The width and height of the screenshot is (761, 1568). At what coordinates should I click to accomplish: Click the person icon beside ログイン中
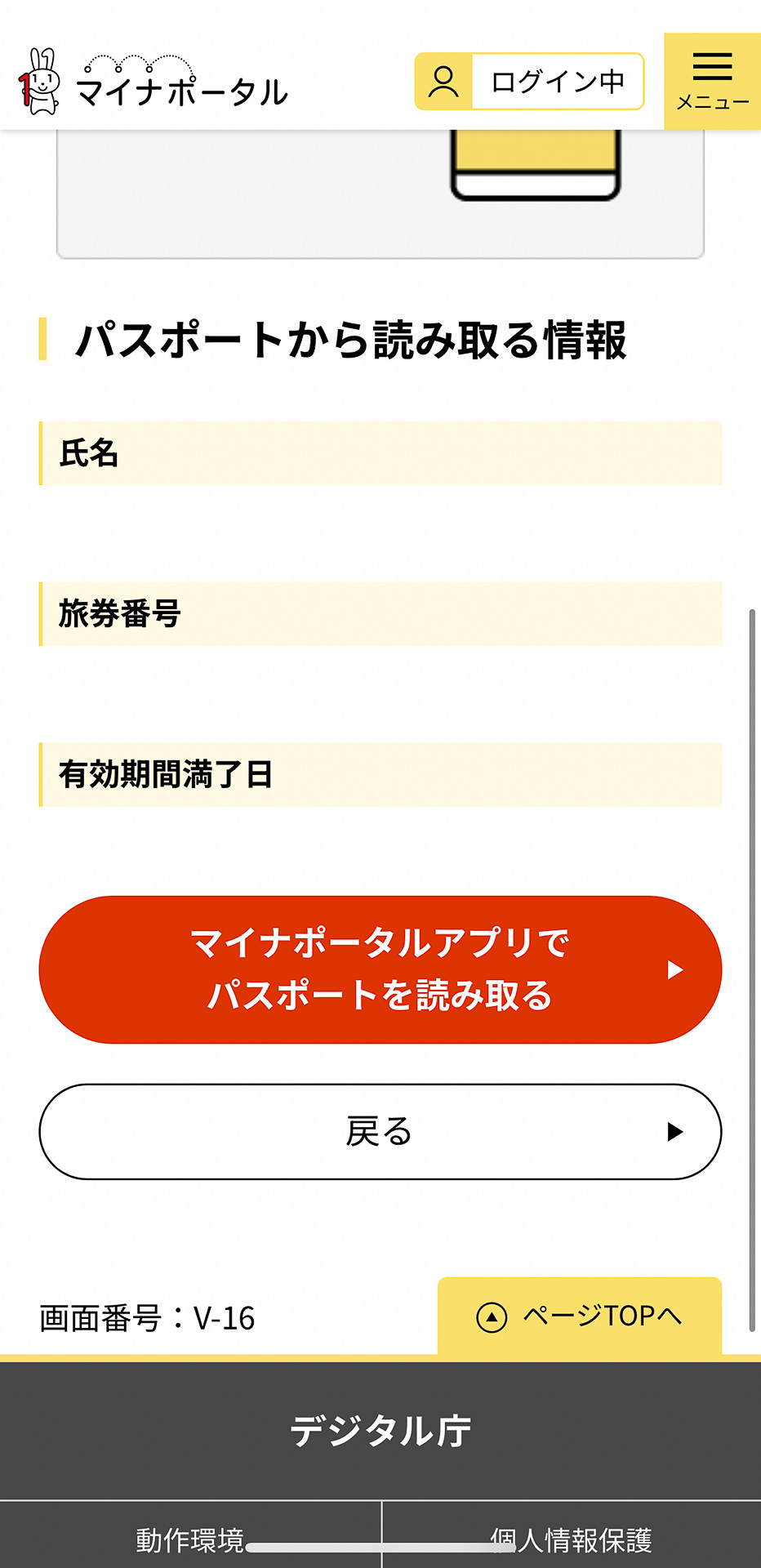[445, 81]
